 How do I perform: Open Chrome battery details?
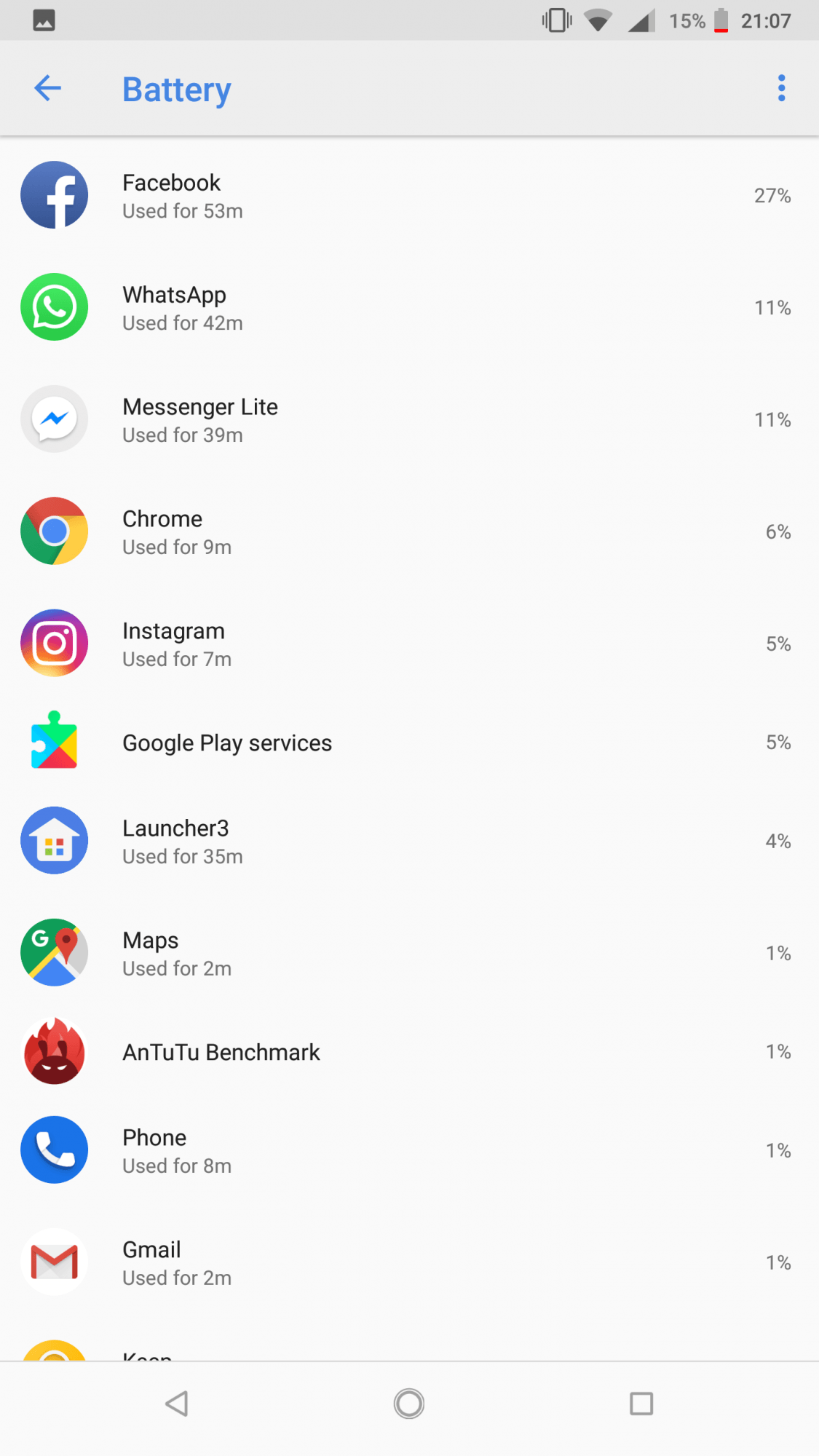(x=408, y=531)
